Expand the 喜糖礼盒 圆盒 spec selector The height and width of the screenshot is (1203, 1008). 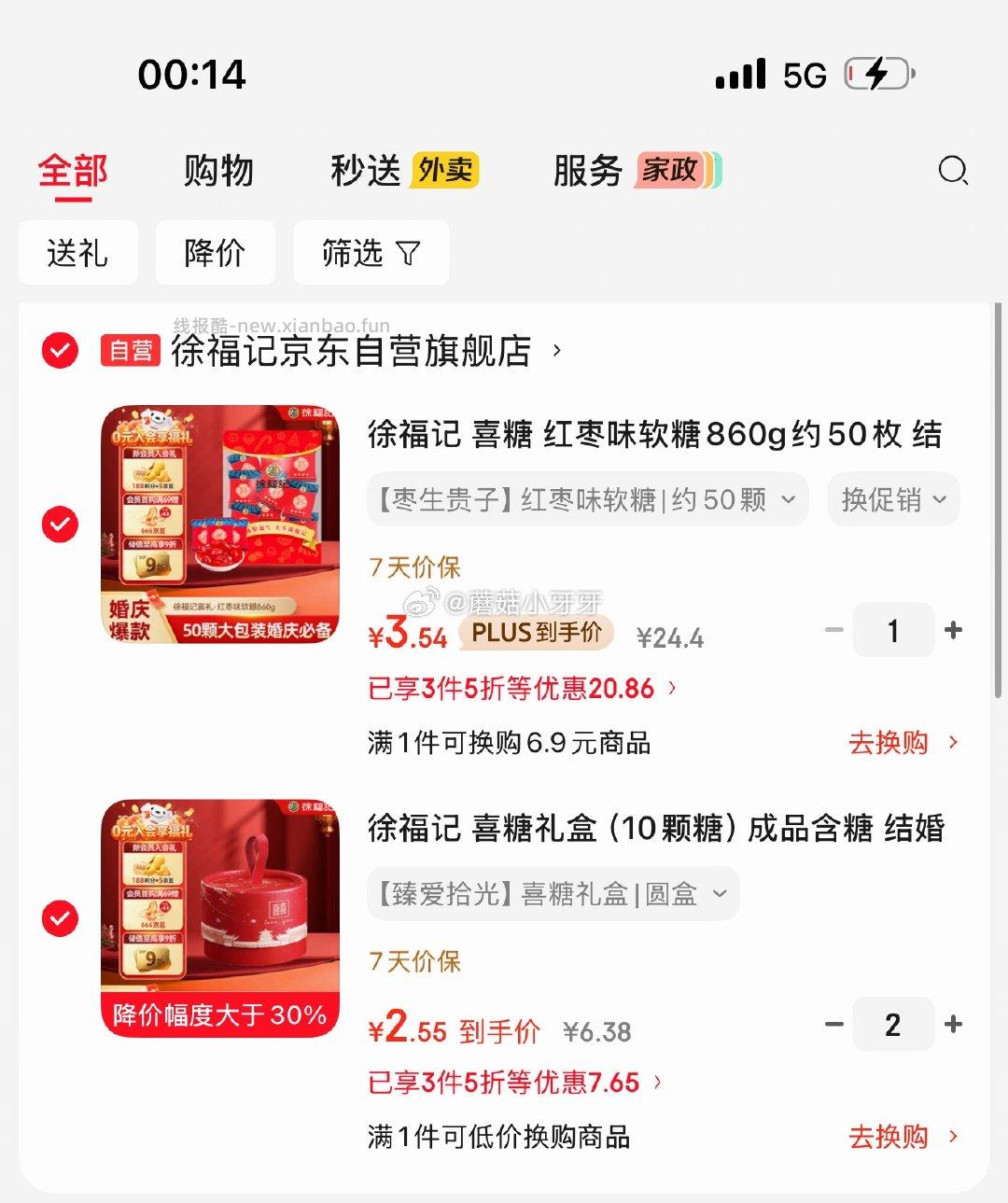[553, 893]
